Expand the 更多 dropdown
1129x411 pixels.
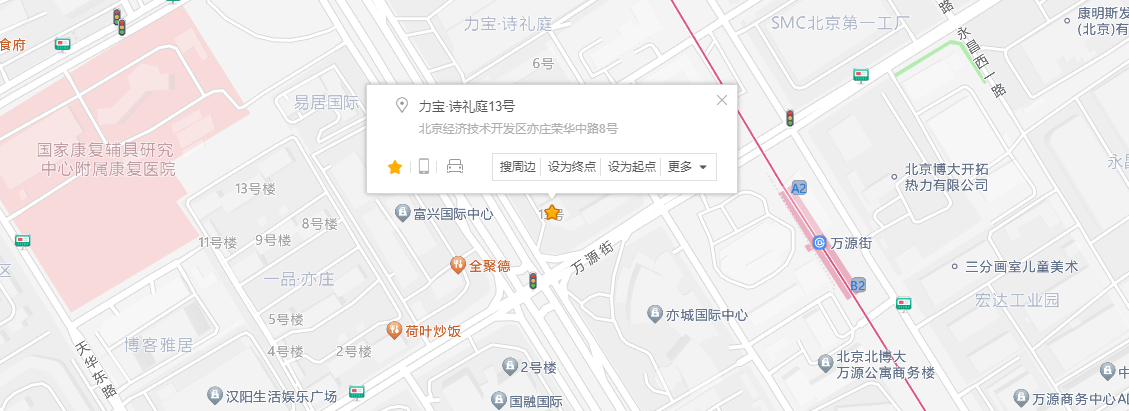point(688,167)
